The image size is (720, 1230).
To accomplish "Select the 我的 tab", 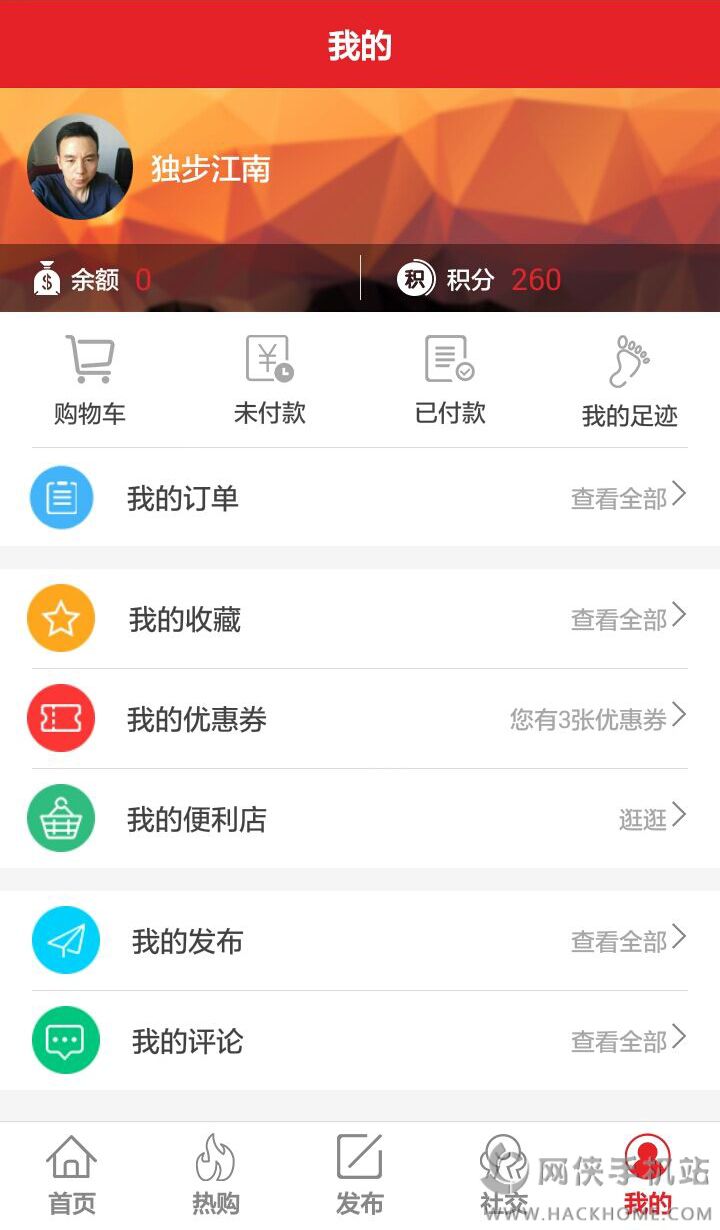I will click(x=647, y=1175).
